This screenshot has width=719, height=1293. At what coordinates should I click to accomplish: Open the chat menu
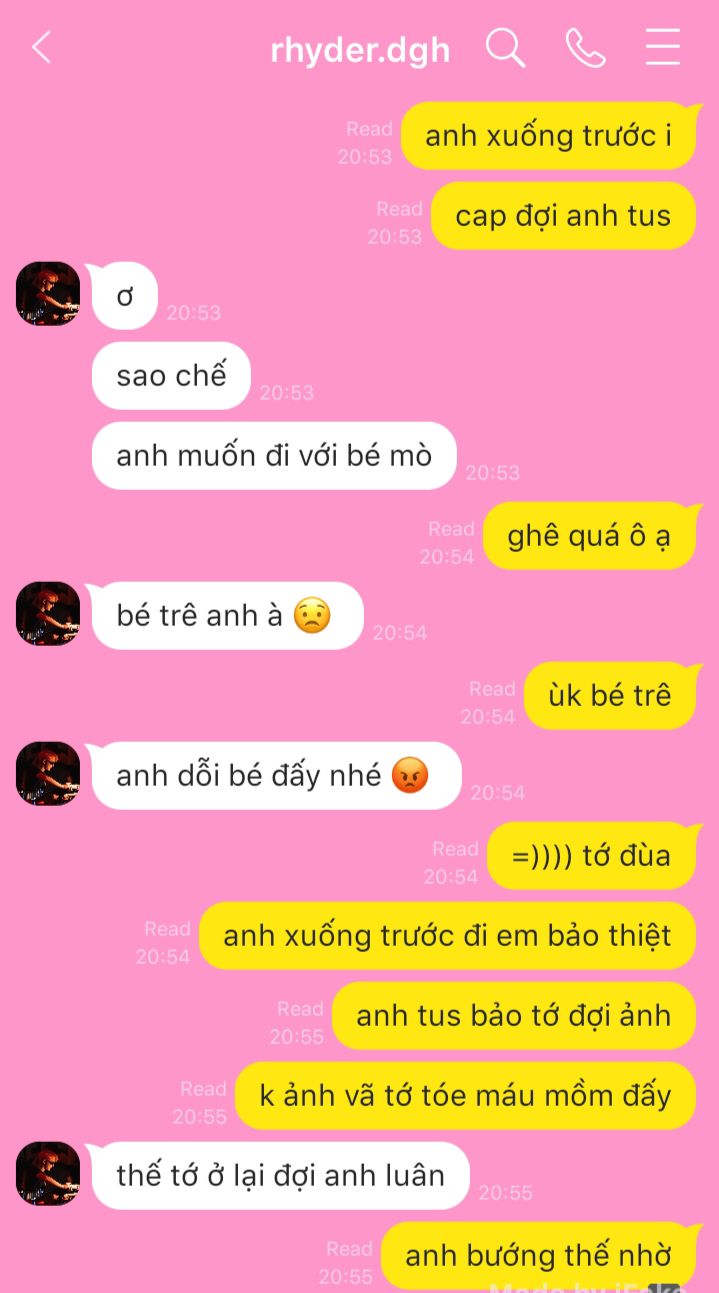[662, 47]
